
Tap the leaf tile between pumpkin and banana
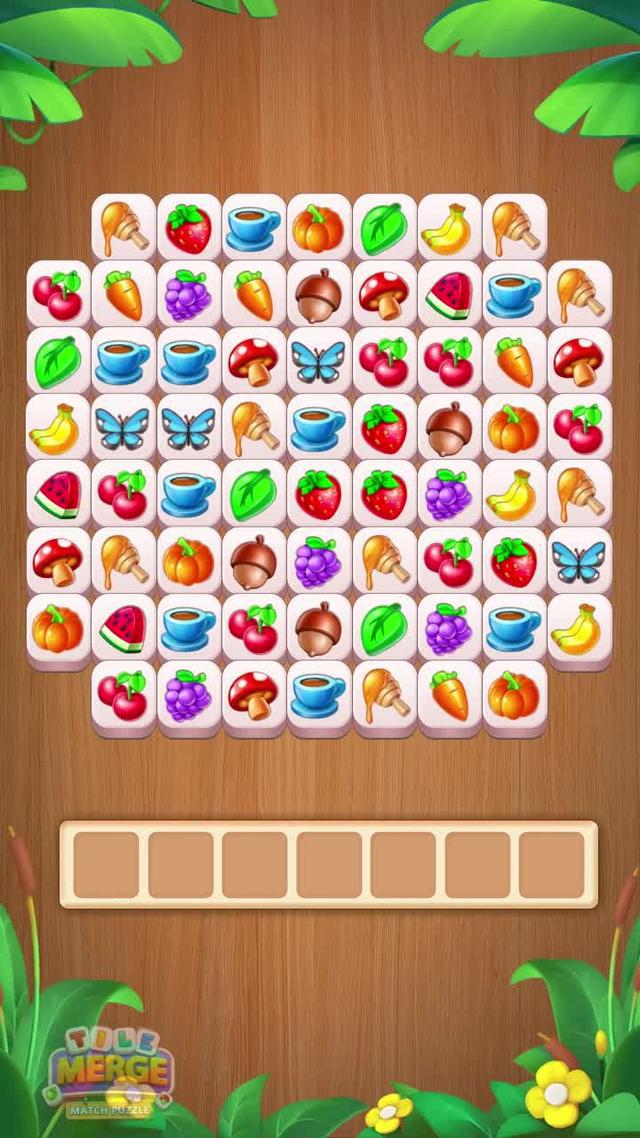coord(383,229)
